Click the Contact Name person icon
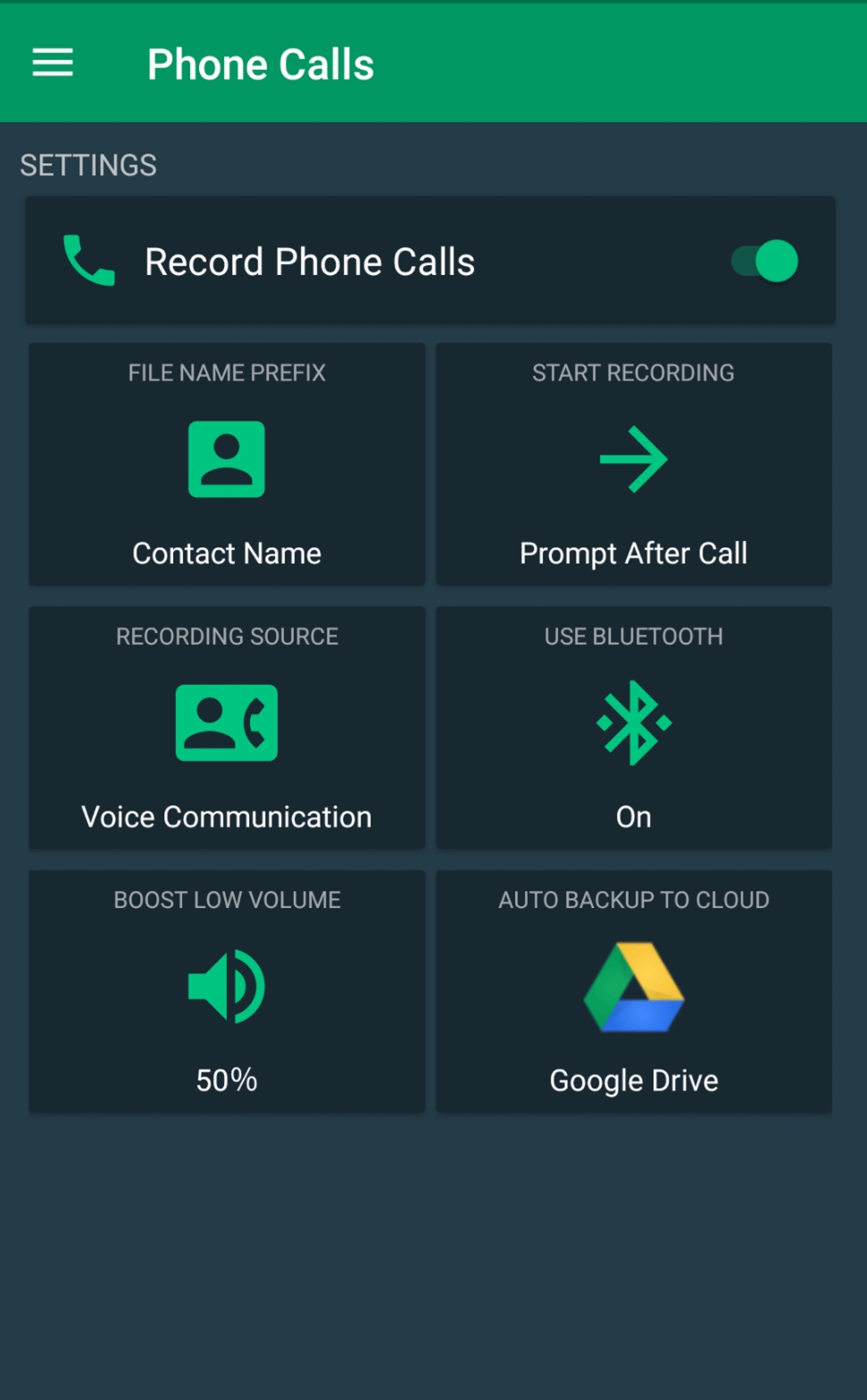867x1400 pixels. [226, 459]
